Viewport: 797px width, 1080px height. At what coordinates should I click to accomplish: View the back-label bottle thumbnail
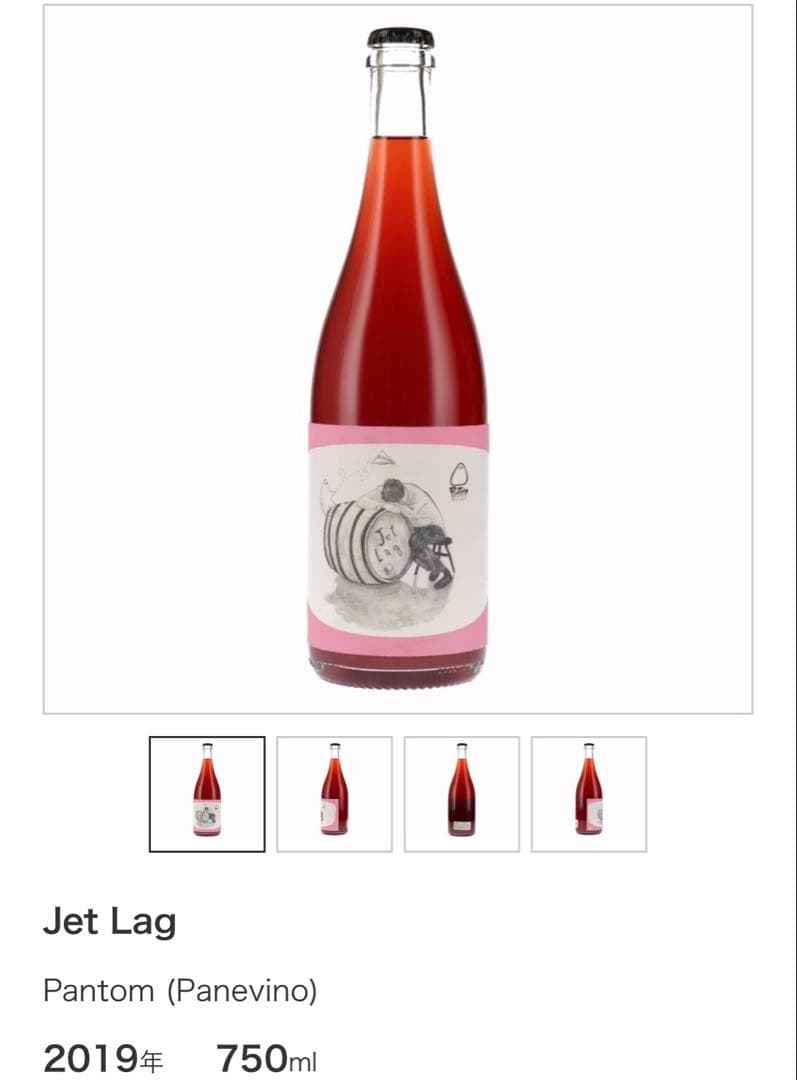[x=461, y=794]
